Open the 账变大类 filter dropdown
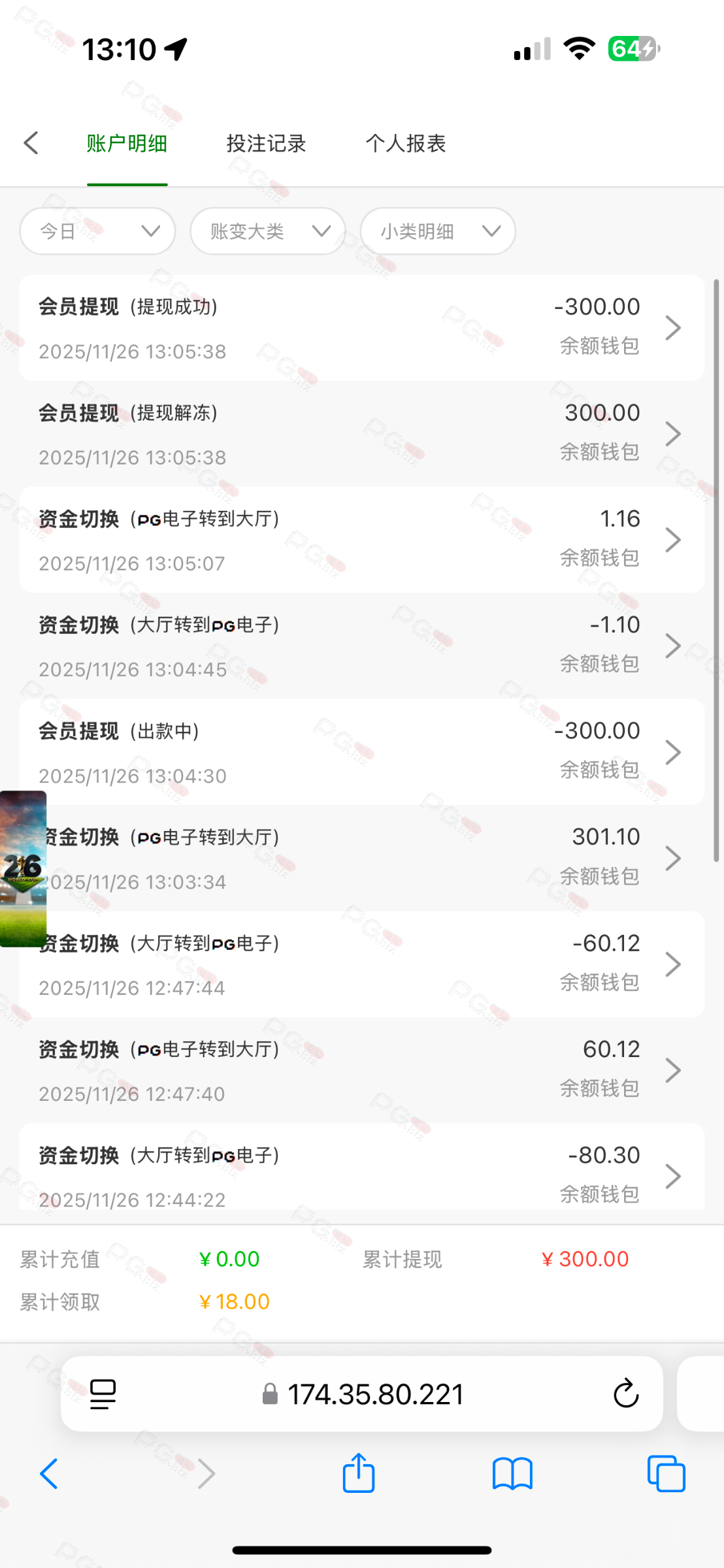The width and height of the screenshot is (724, 1568). (x=268, y=231)
